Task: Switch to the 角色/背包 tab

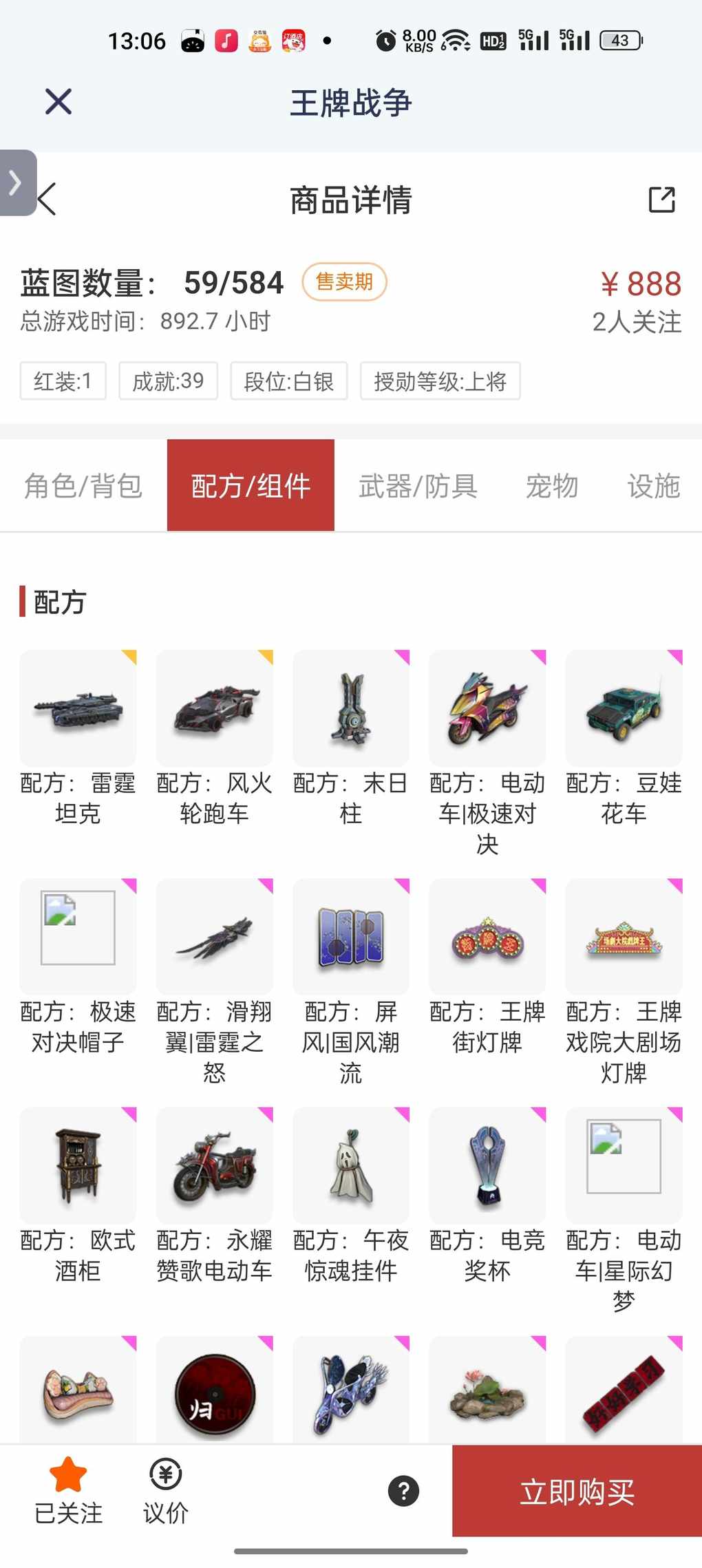Action: [83, 486]
